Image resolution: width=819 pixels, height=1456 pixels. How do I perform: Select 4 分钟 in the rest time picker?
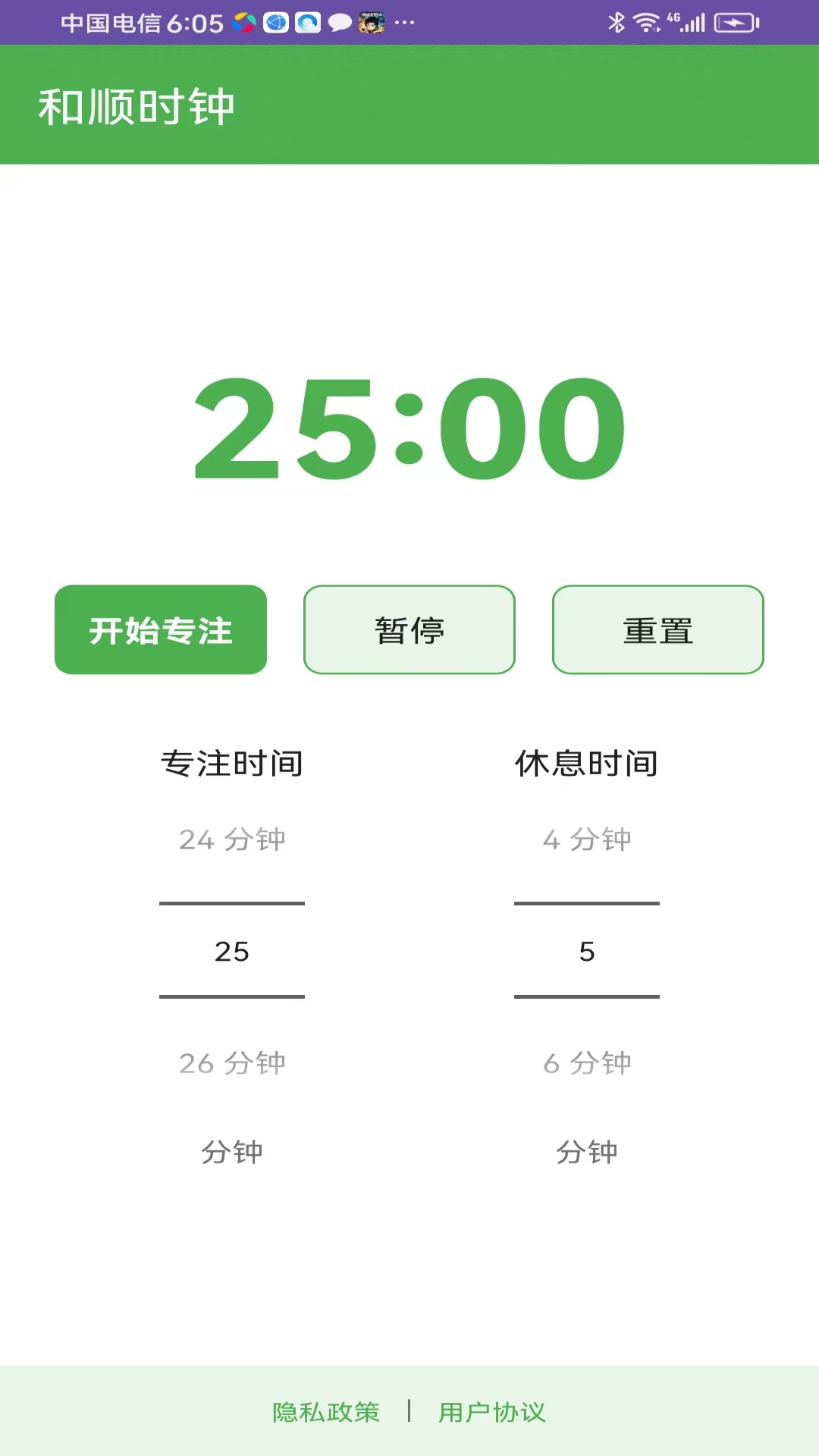click(x=586, y=839)
